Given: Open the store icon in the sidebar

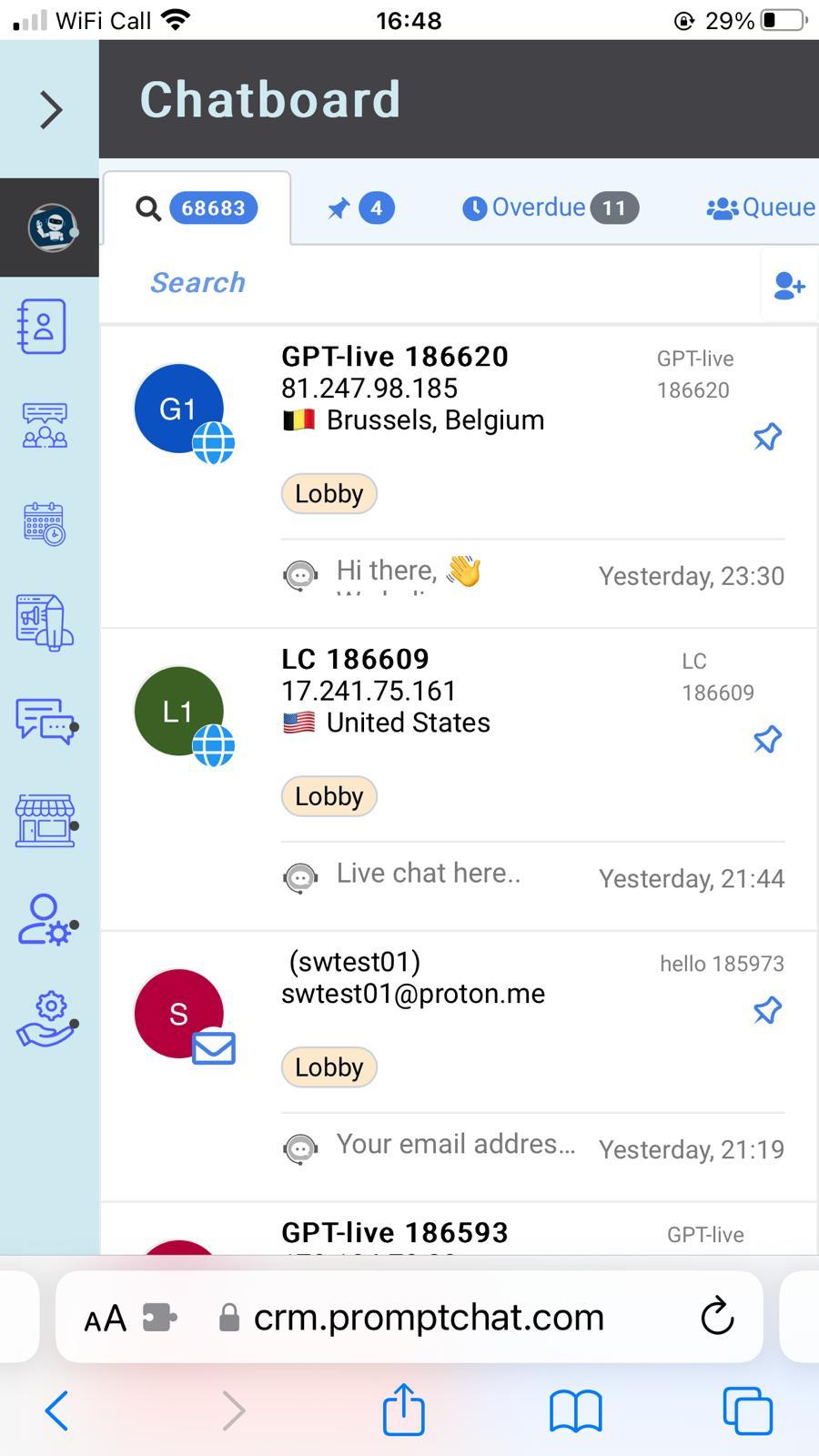Looking at the screenshot, I should (45, 821).
